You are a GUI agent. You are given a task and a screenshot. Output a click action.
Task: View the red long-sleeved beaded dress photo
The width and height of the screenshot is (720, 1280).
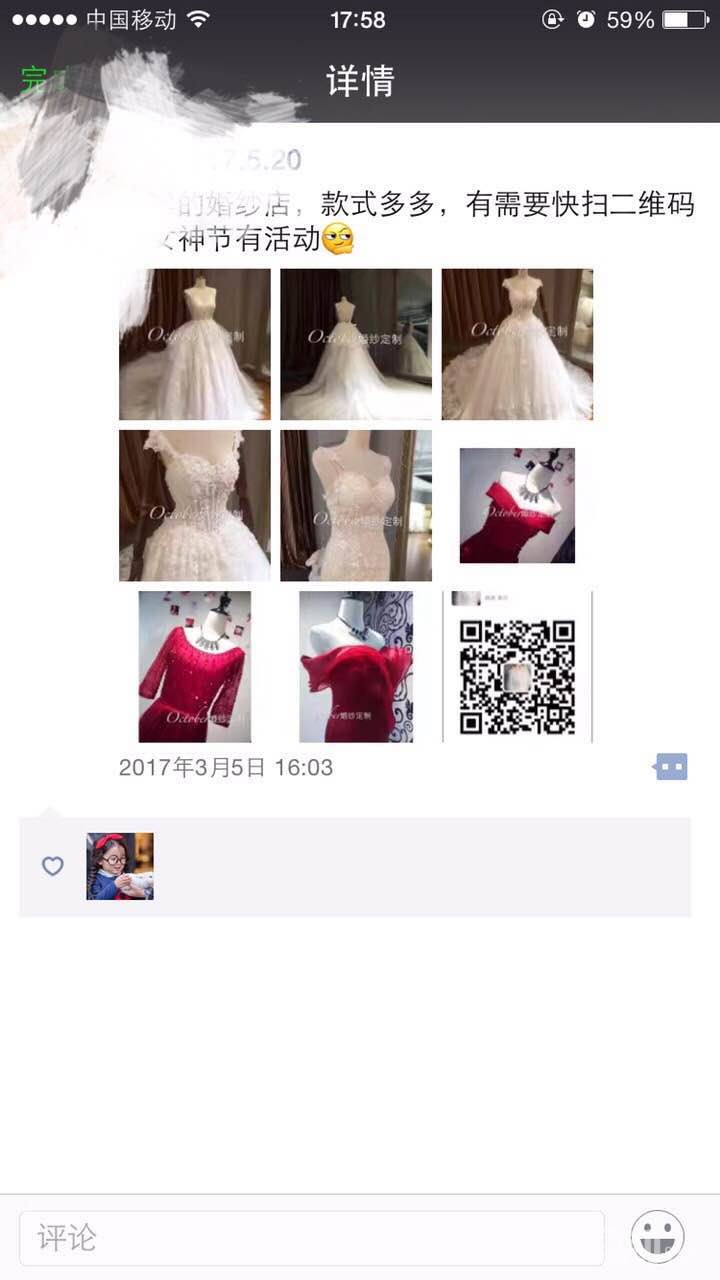coord(195,666)
